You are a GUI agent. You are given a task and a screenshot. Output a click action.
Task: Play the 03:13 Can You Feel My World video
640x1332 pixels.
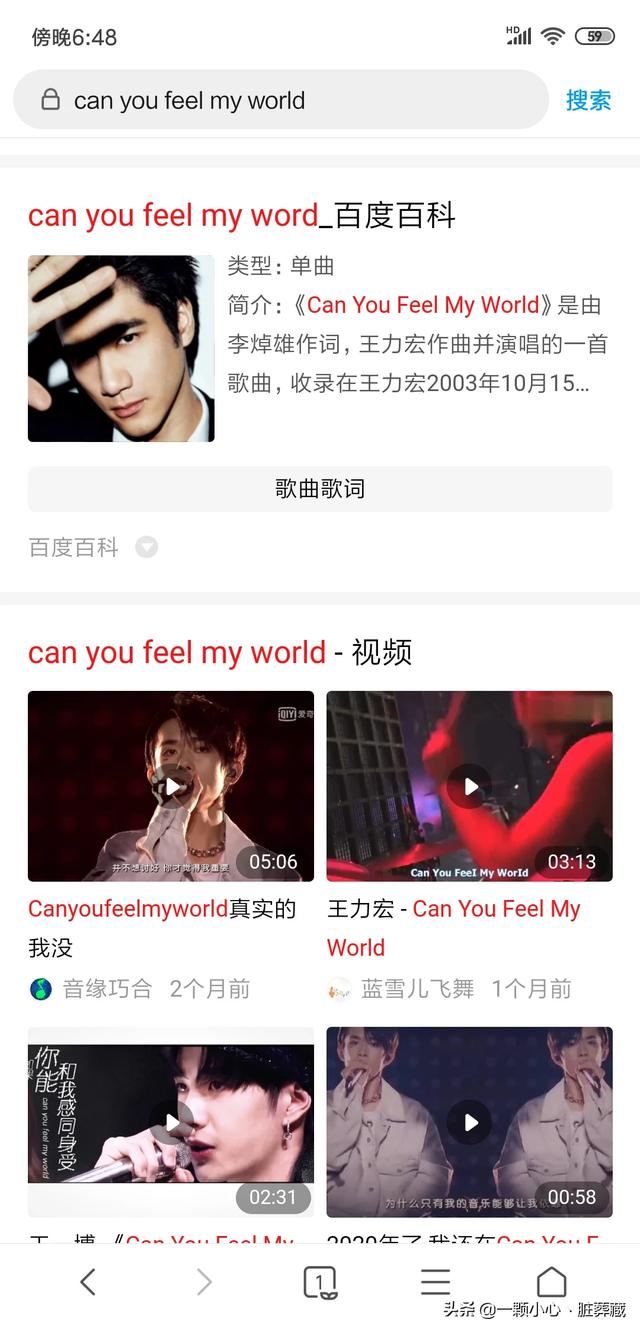click(469, 786)
